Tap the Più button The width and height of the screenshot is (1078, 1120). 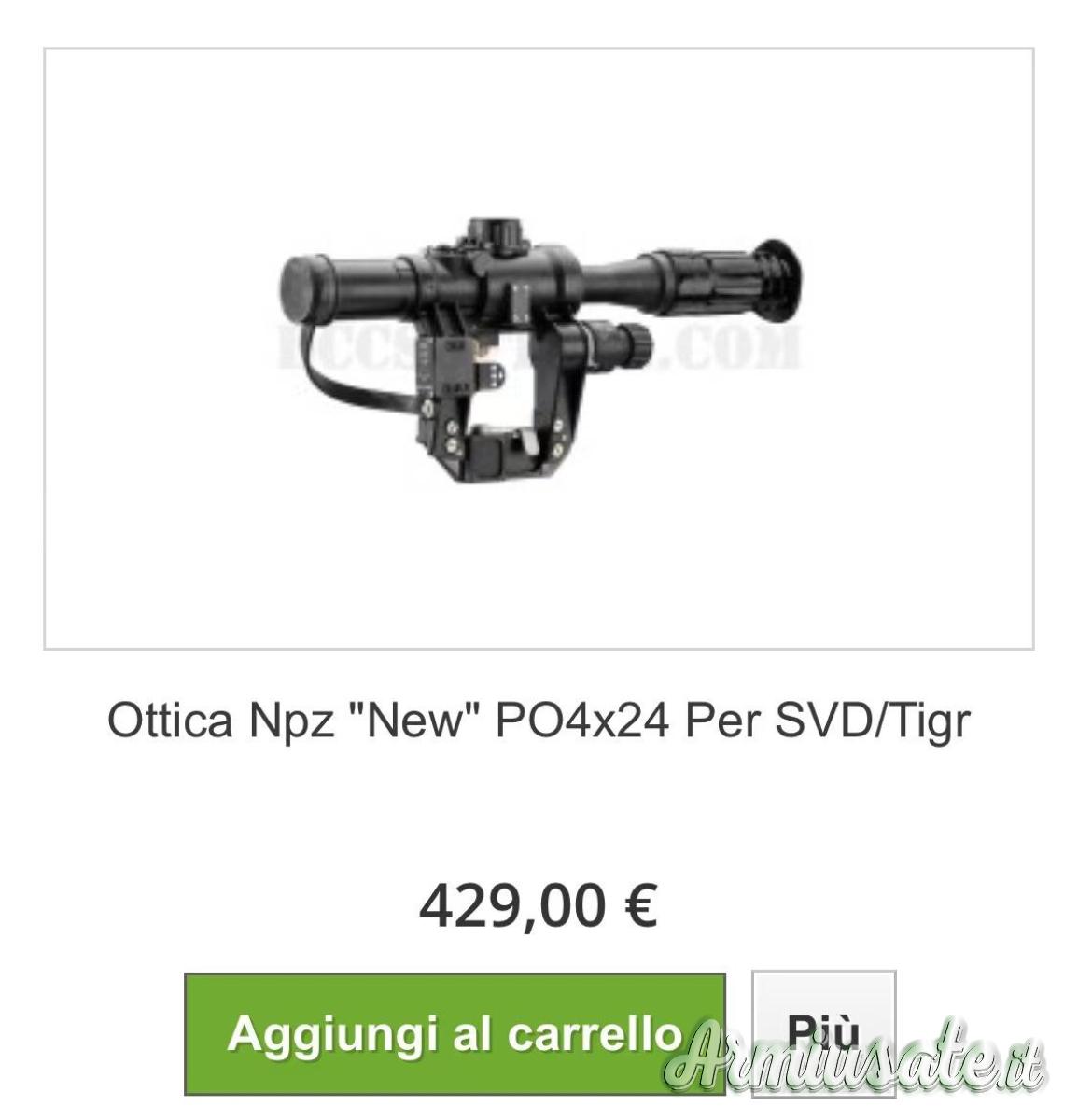pyautogui.click(x=823, y=1032)
